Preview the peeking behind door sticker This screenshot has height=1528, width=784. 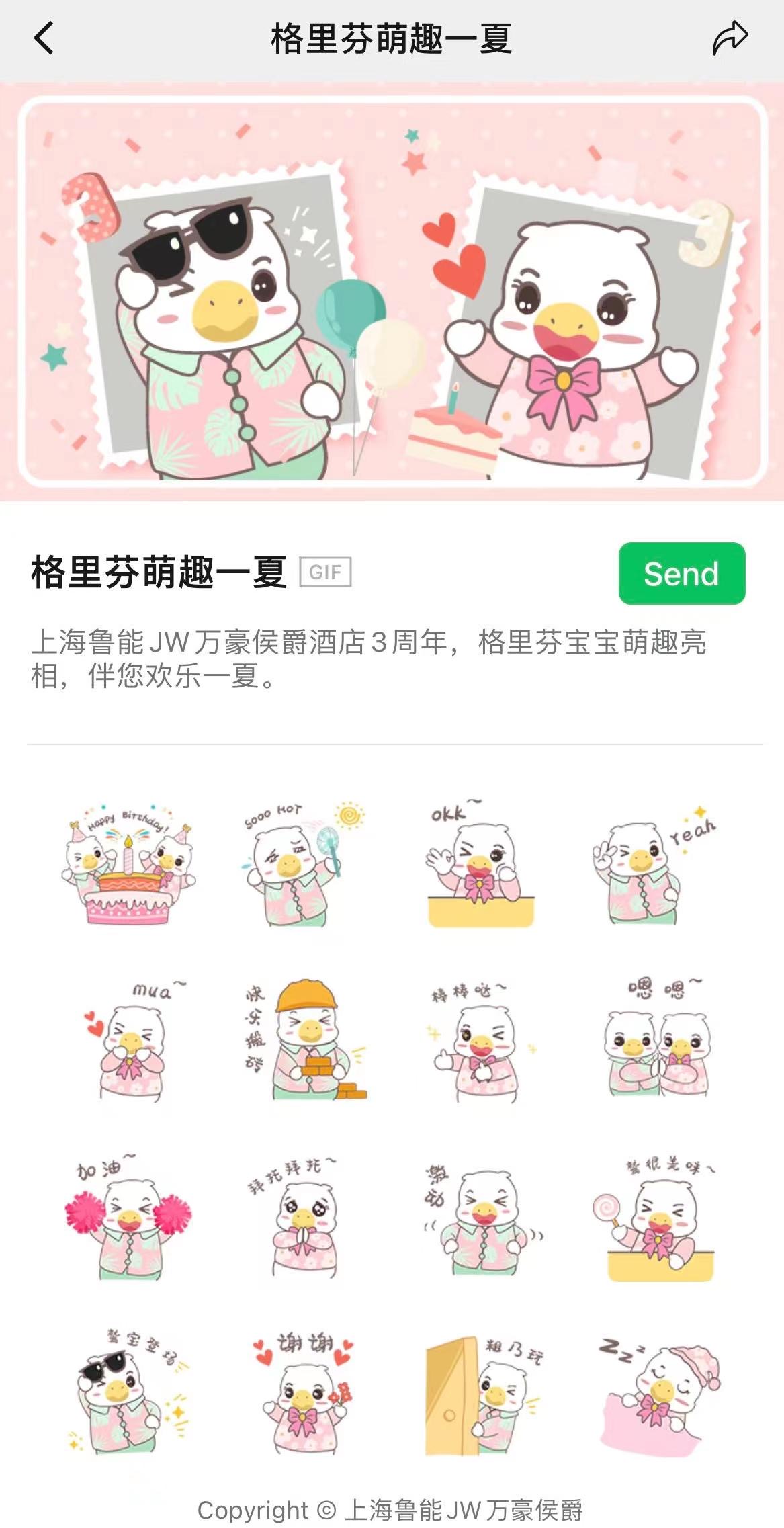point(480,1394)
